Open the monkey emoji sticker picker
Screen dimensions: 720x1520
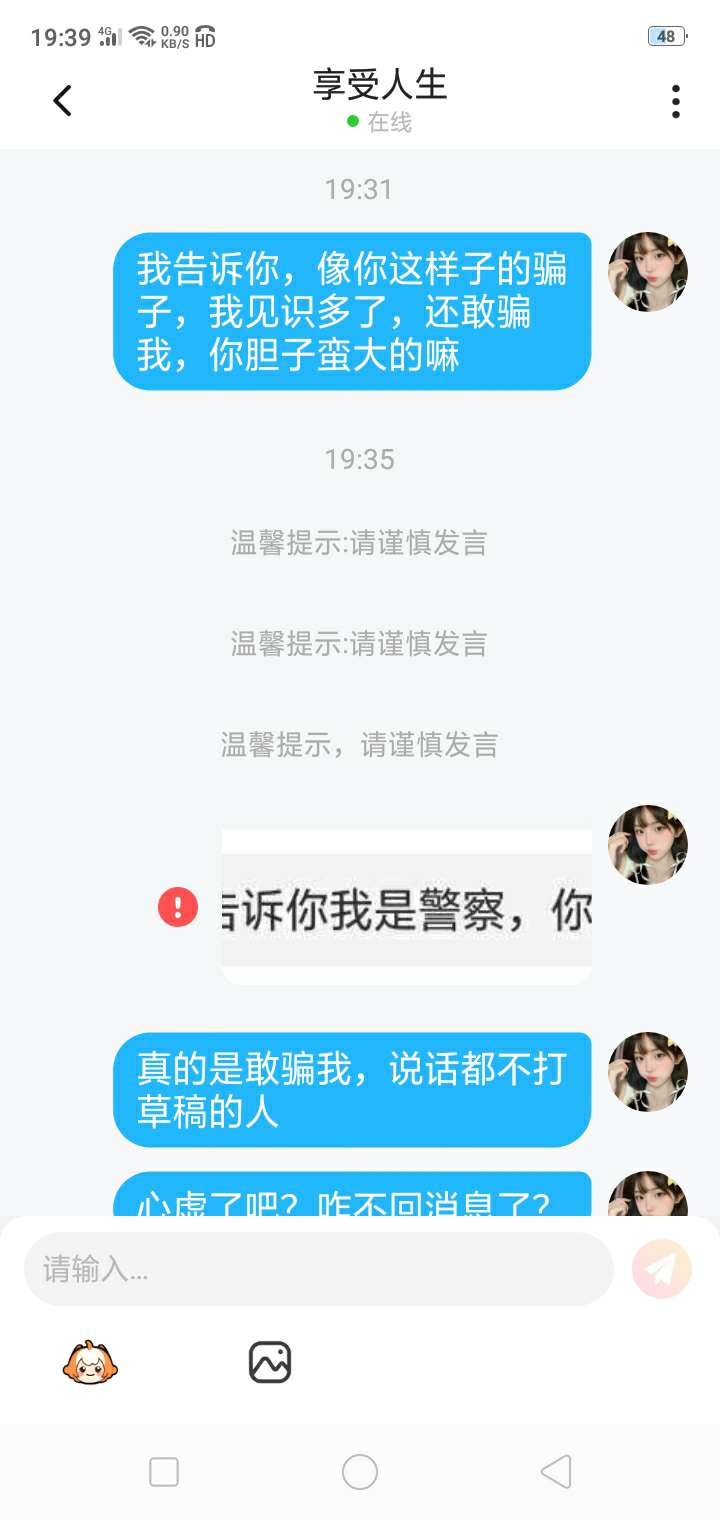pos(90,1362)
